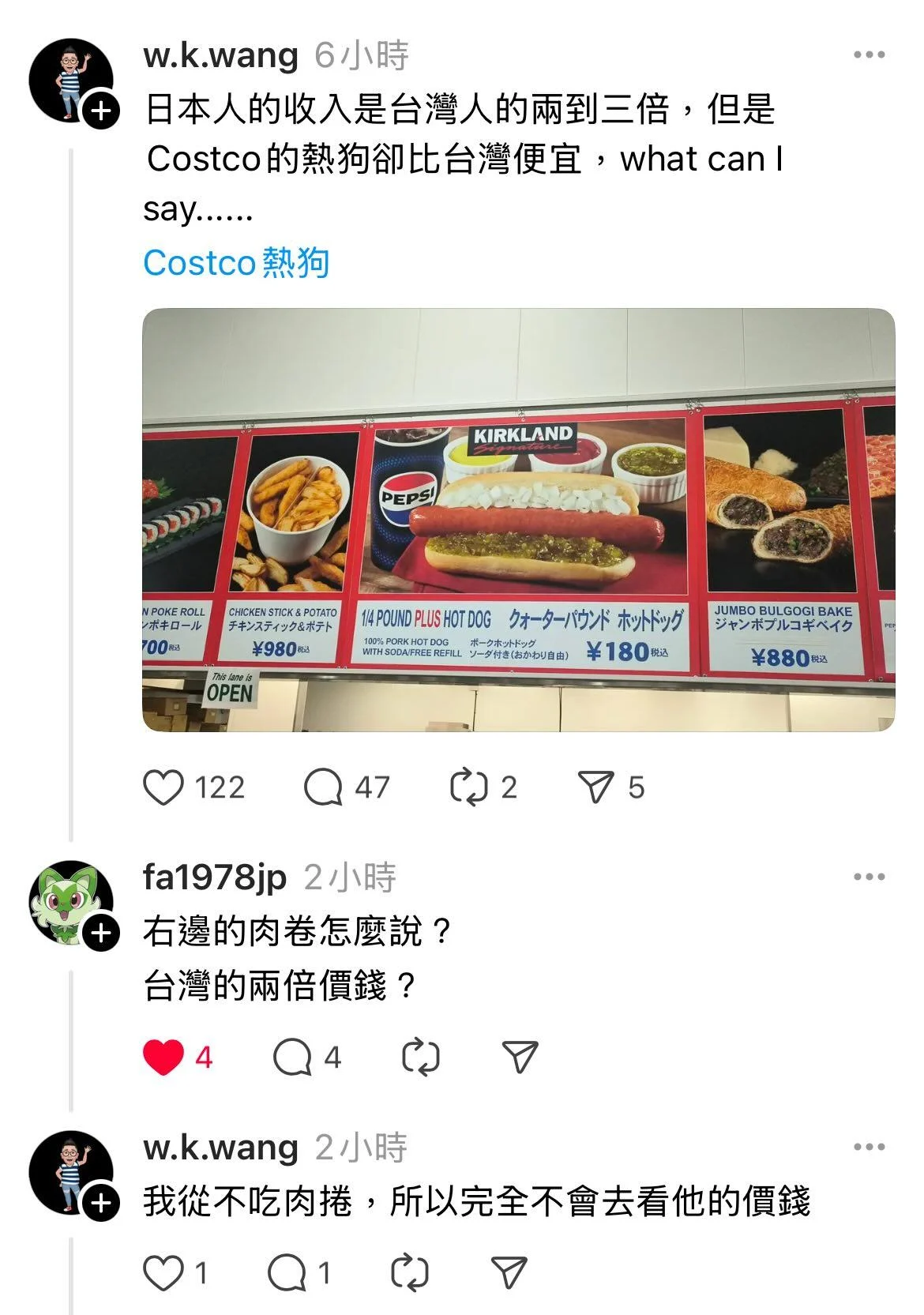The width and height of the screenshot is (924, 1315).
Task: Repost w.k.wang's Costco hot dog post
Action: tap(468, 787)
